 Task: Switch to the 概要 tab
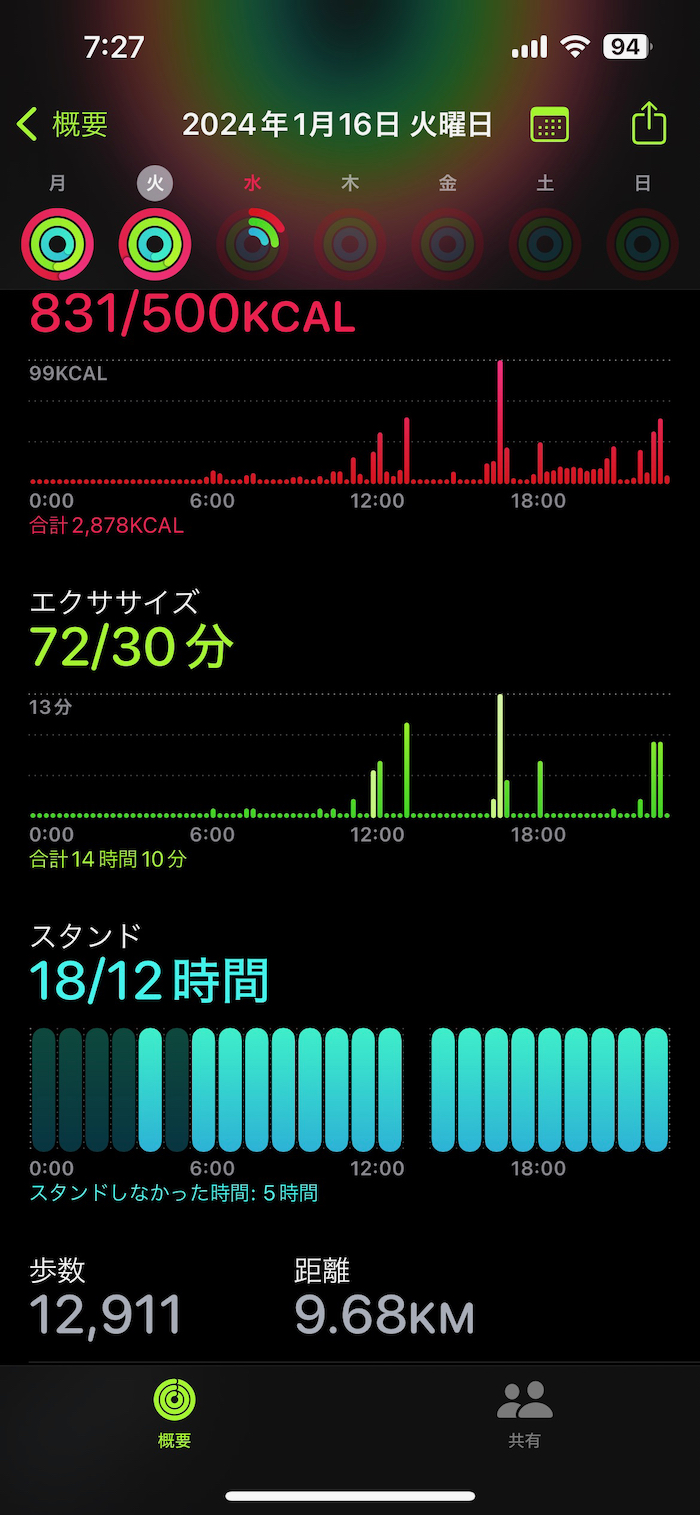(175, 1413)
